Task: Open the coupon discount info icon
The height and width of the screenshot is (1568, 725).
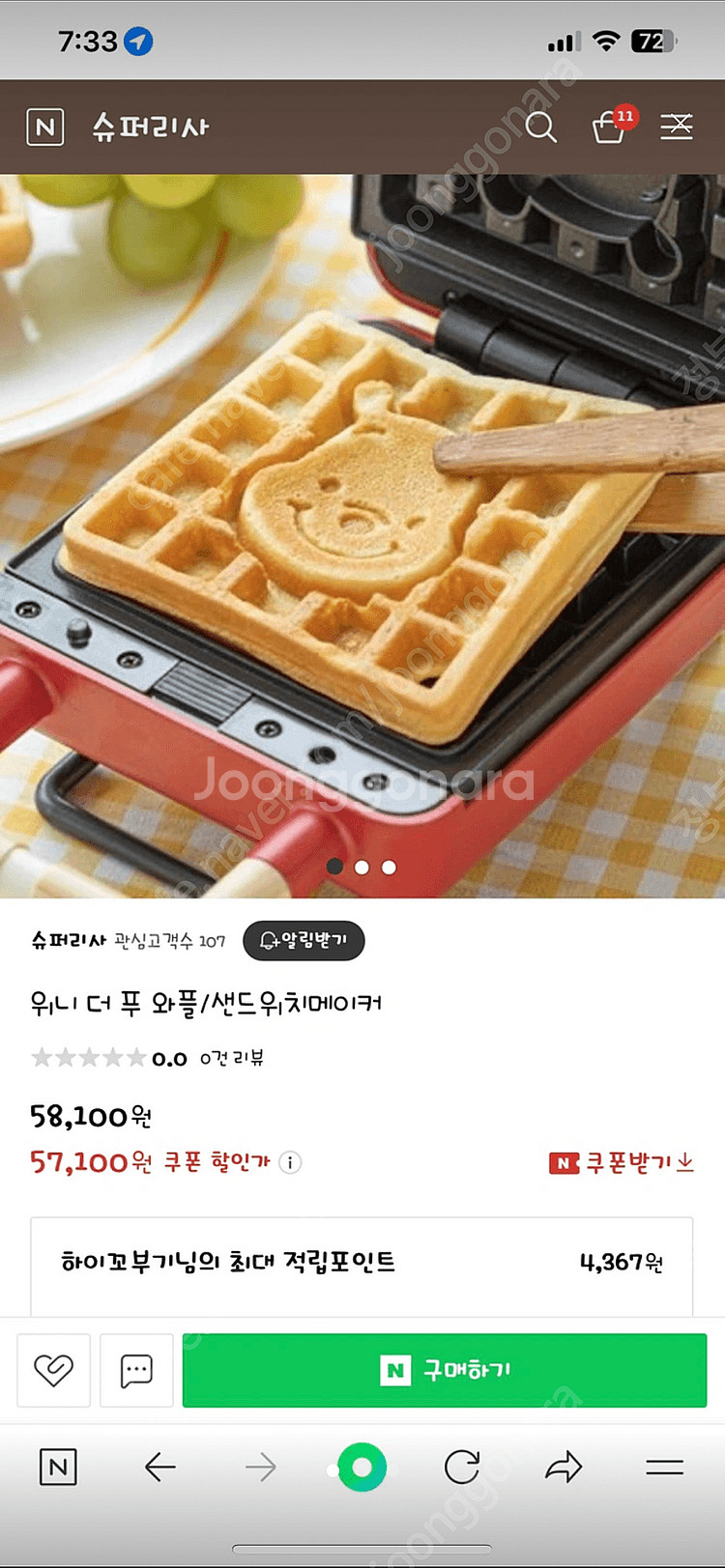Action: 288,1163
